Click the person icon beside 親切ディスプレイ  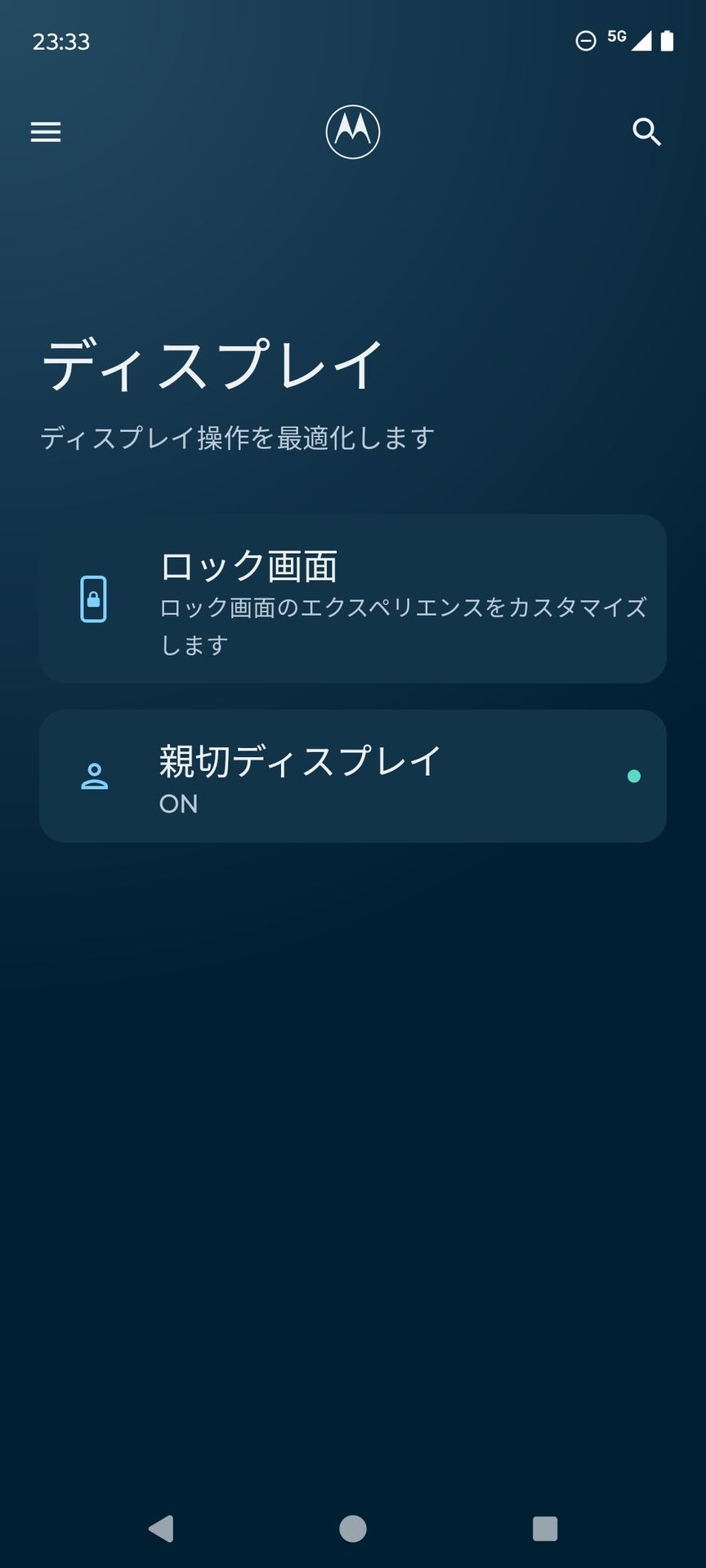pos(96,776)
